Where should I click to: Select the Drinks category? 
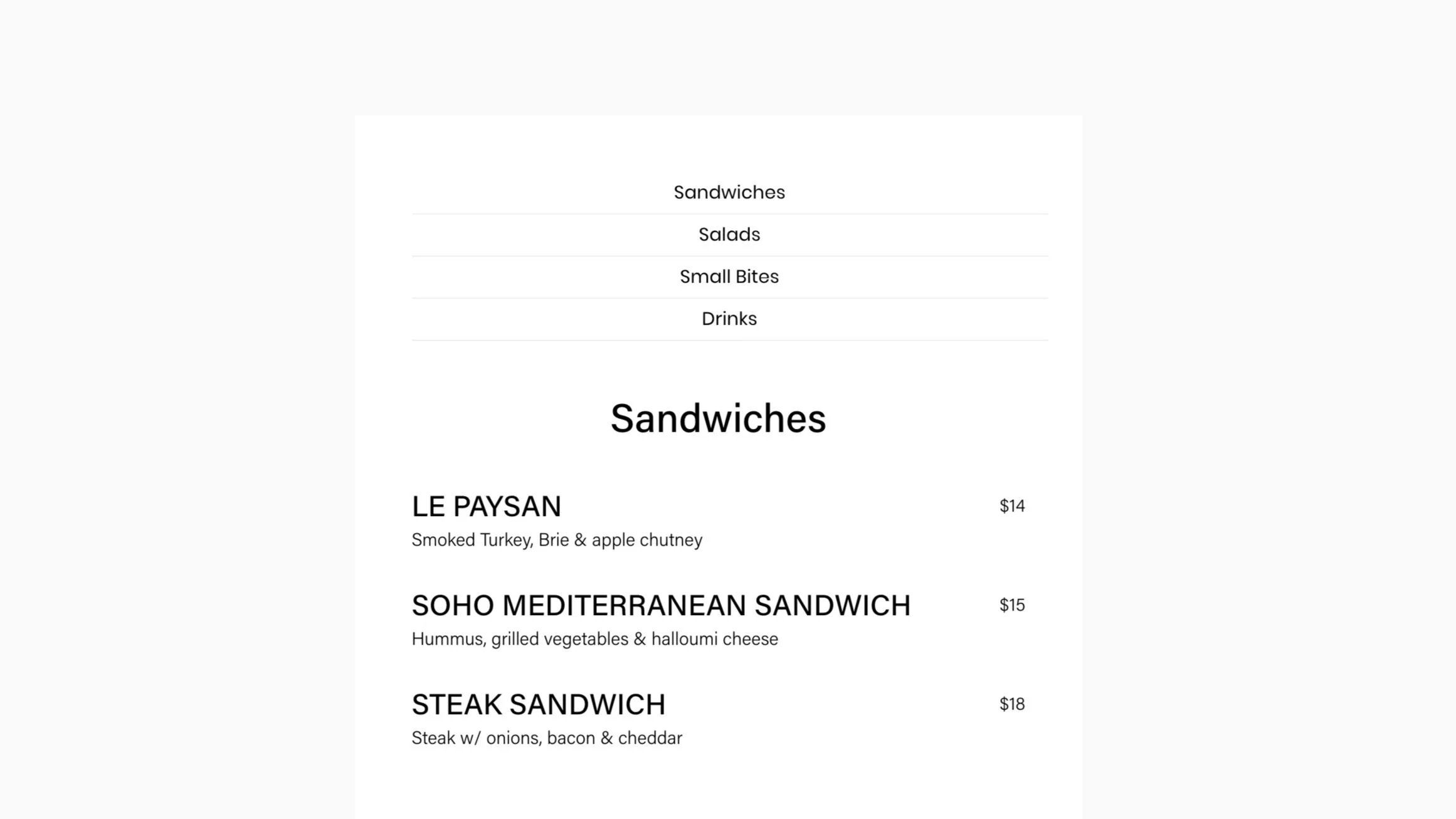point(729,319)
